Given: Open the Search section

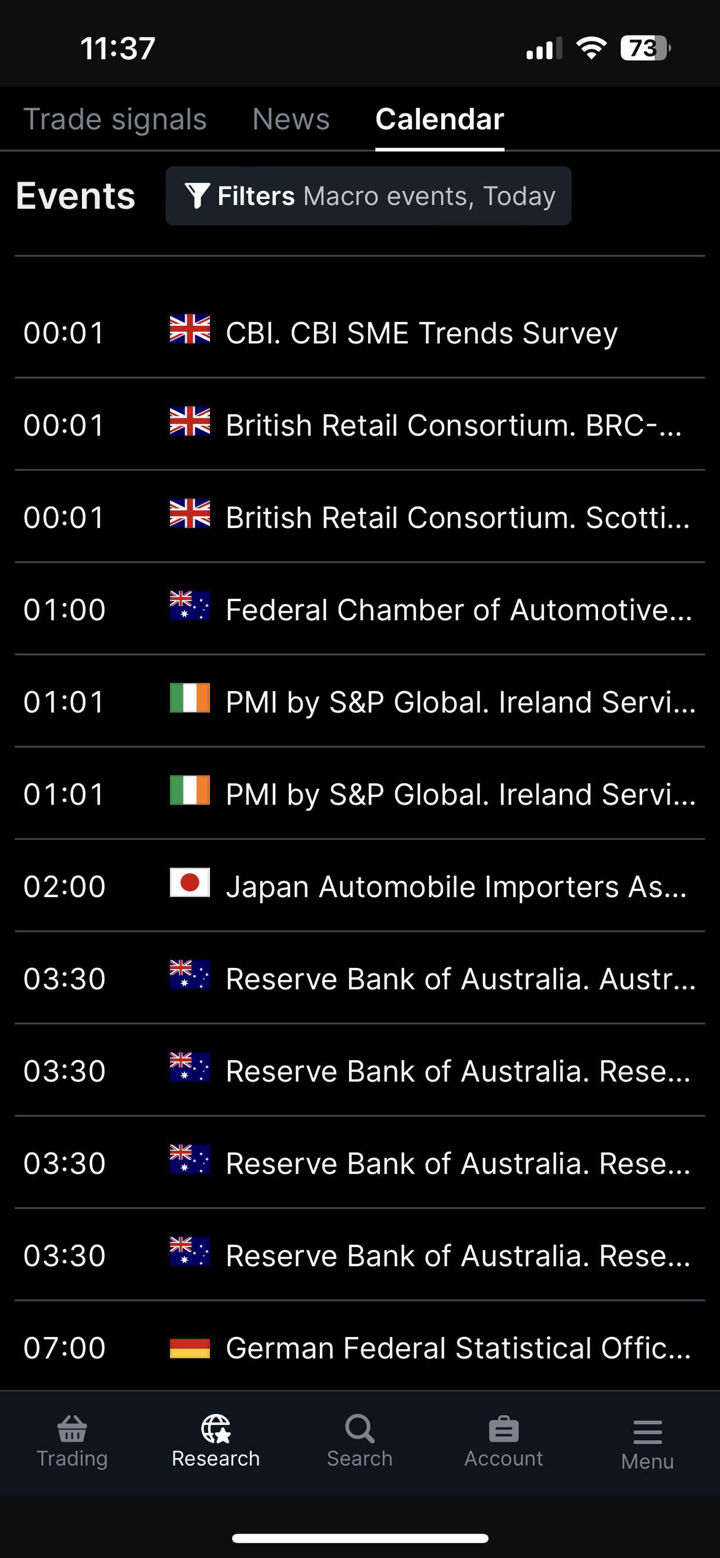Looking at the screenshot, I should pyautogui.click(x=360, y=1441).
